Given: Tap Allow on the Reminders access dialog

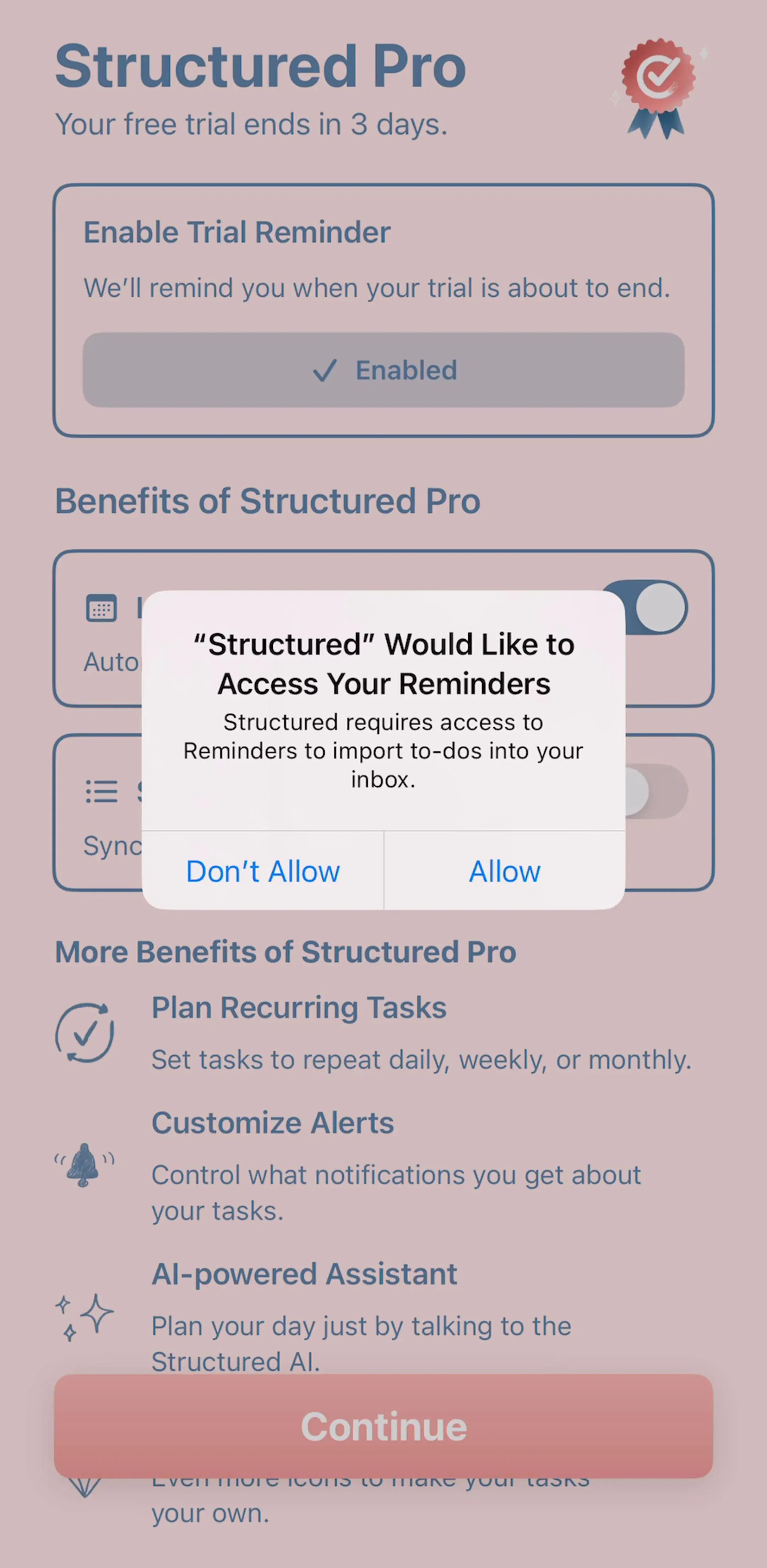Looking at the screenshot, I should (x=505, y=871).
